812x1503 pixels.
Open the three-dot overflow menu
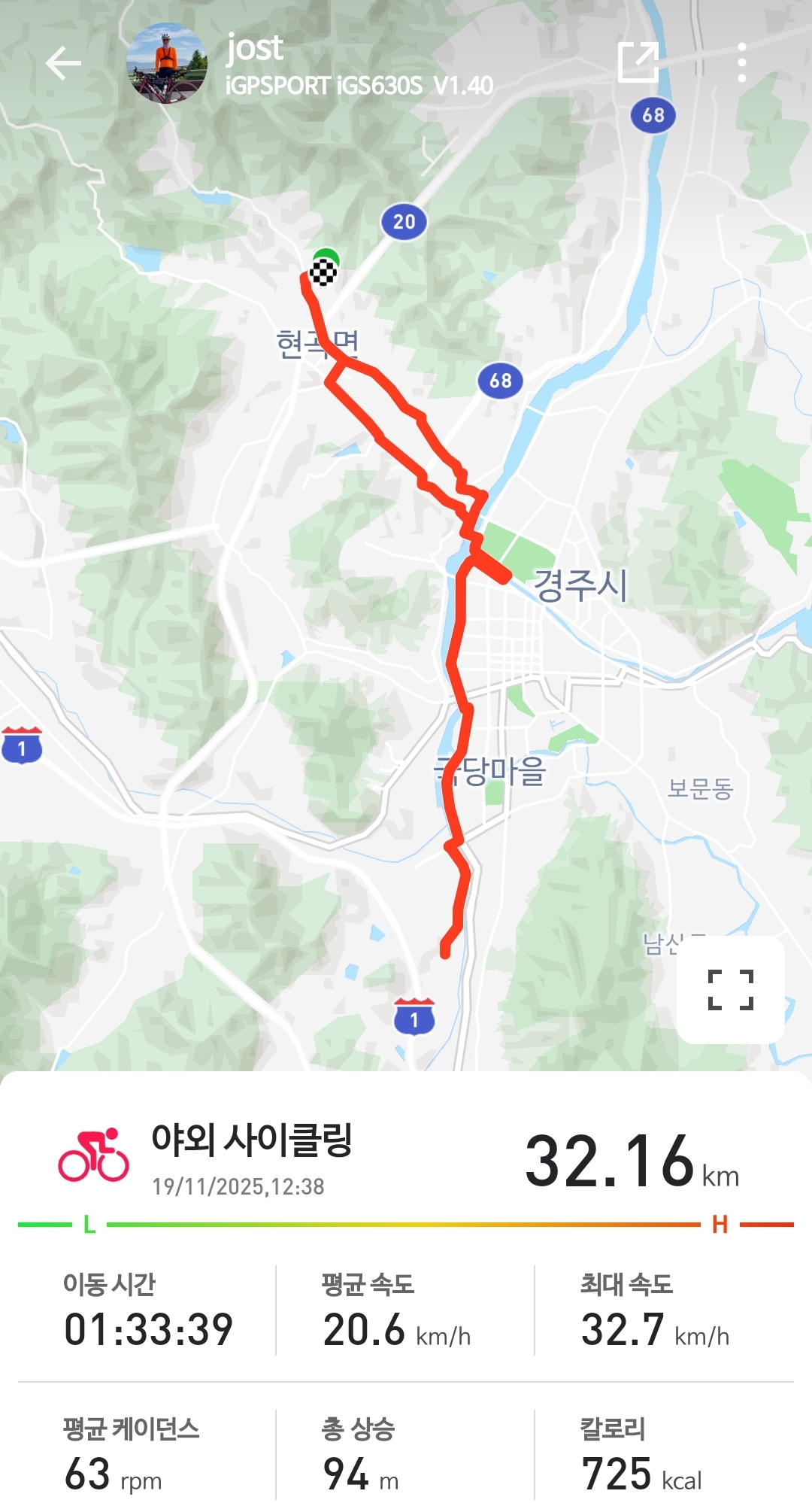point(741,62)
